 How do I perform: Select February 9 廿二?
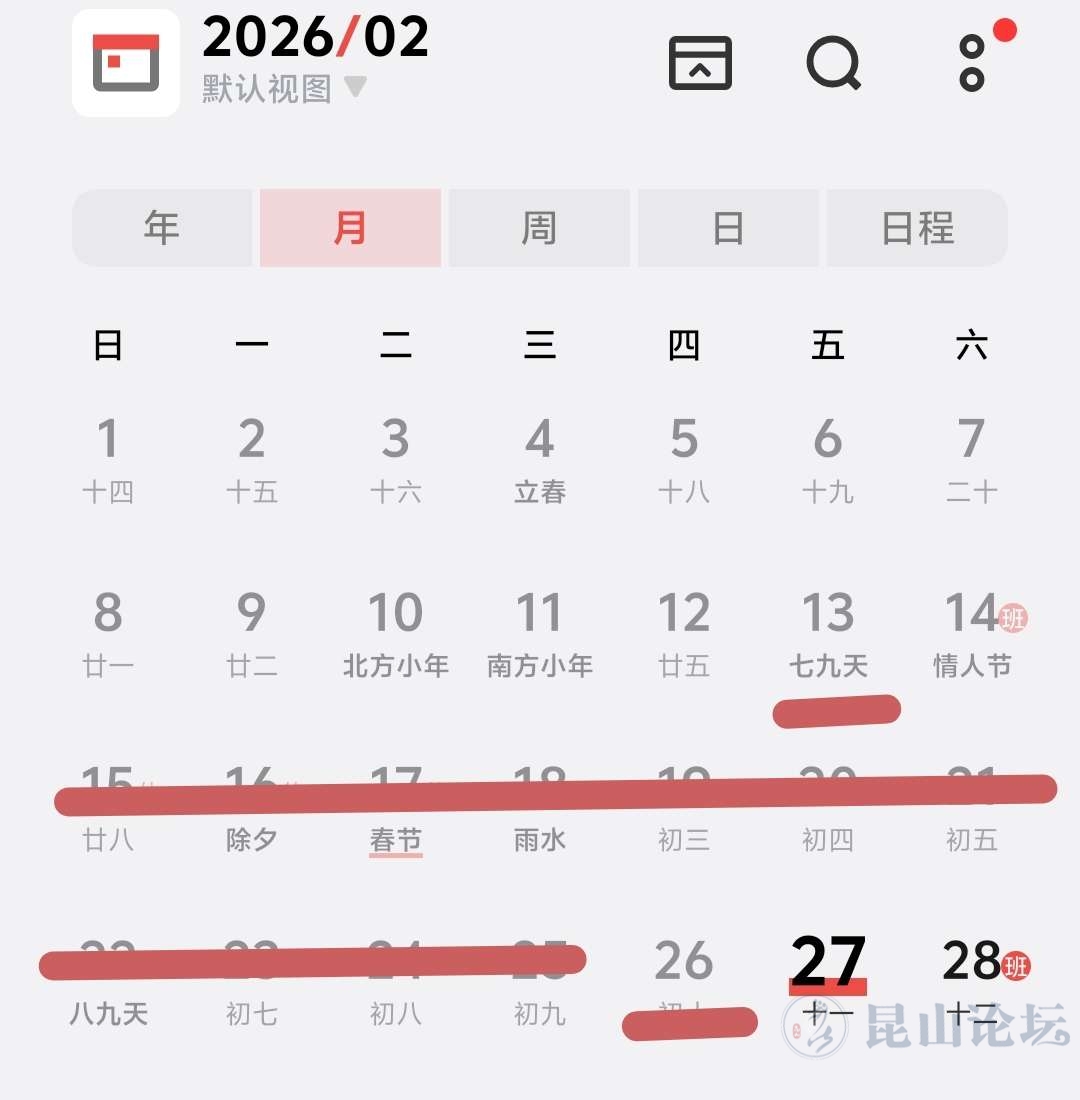(x=252, y=632)
